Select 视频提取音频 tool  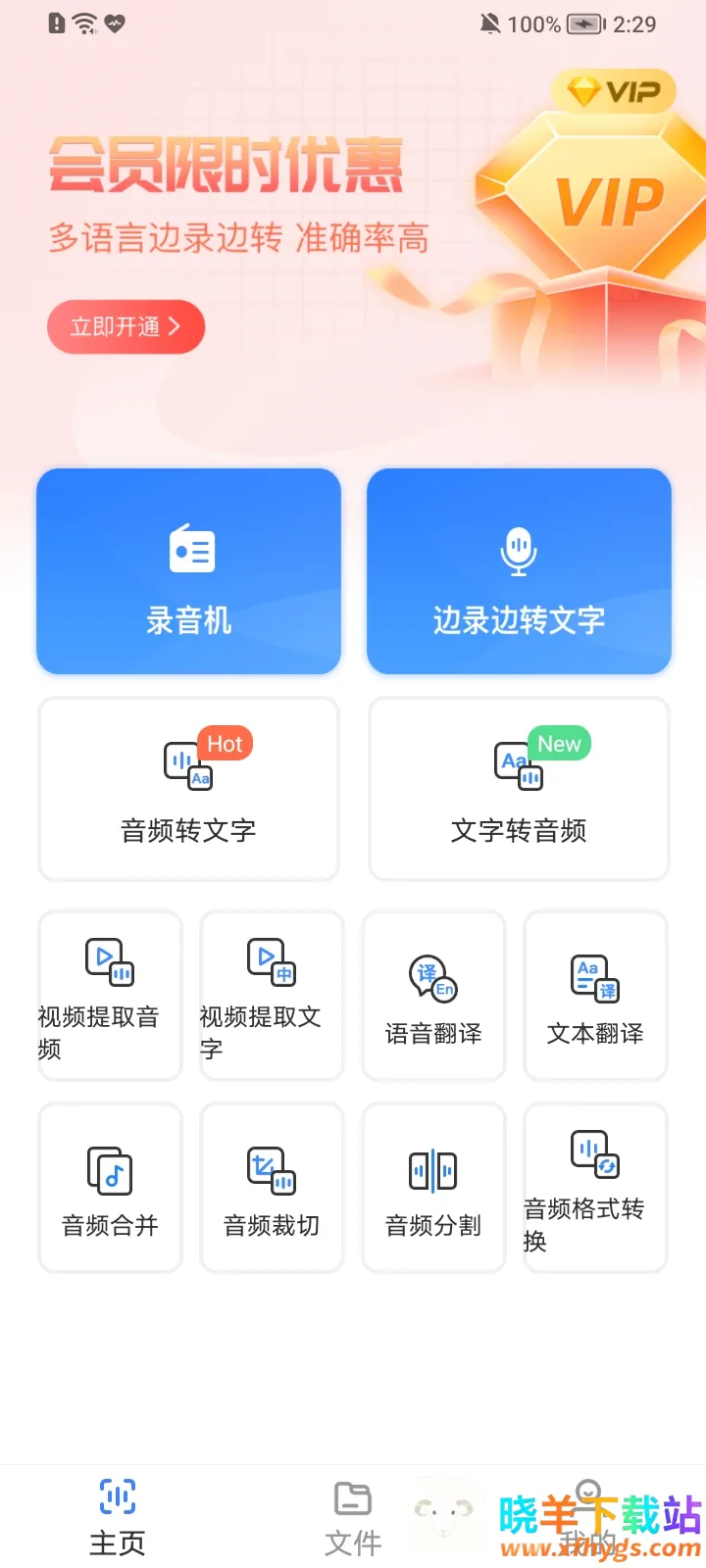[x=110, y=996]
